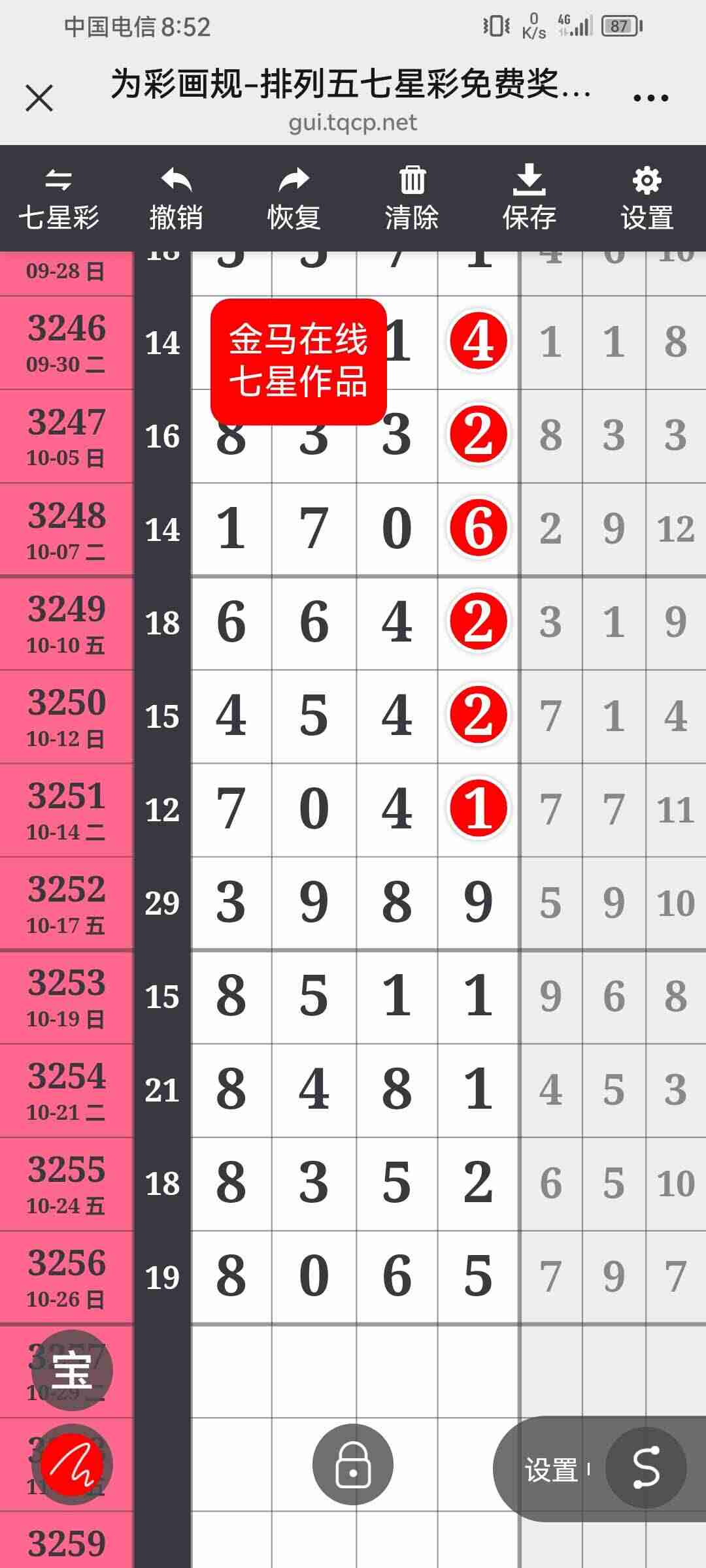
Task: Clear all drawings with 清除
Action: pyautogui.click(x=412, y=199)
